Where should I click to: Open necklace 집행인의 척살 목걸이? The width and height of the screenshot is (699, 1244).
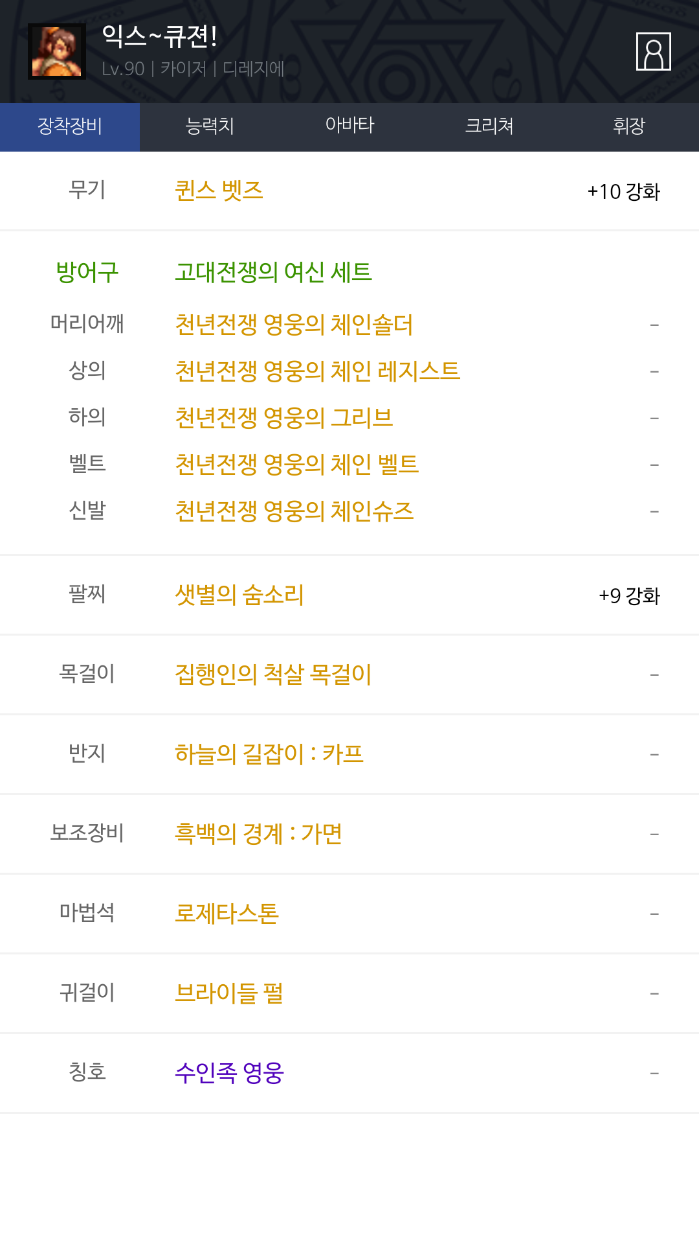(273, 675)
